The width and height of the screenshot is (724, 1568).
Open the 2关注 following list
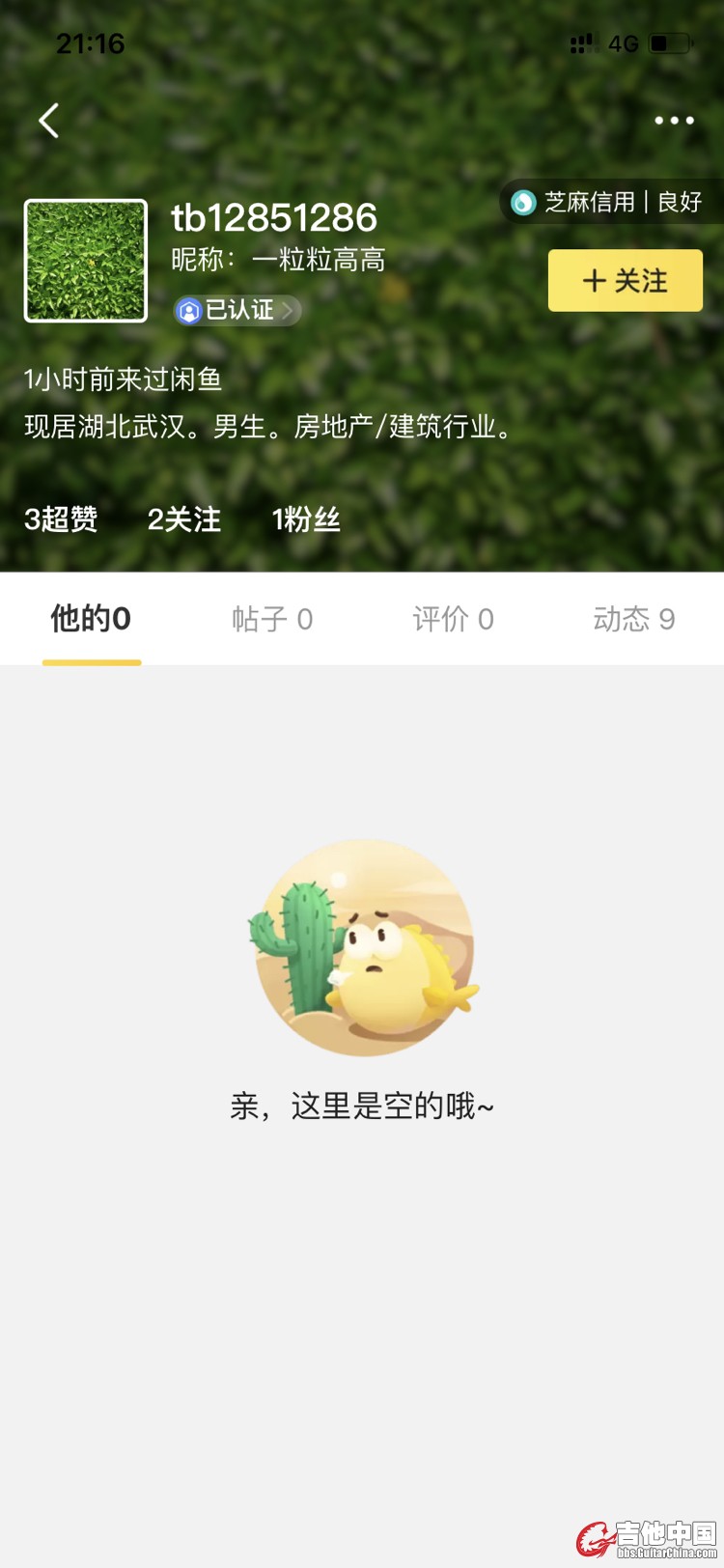tap(183, 519)
